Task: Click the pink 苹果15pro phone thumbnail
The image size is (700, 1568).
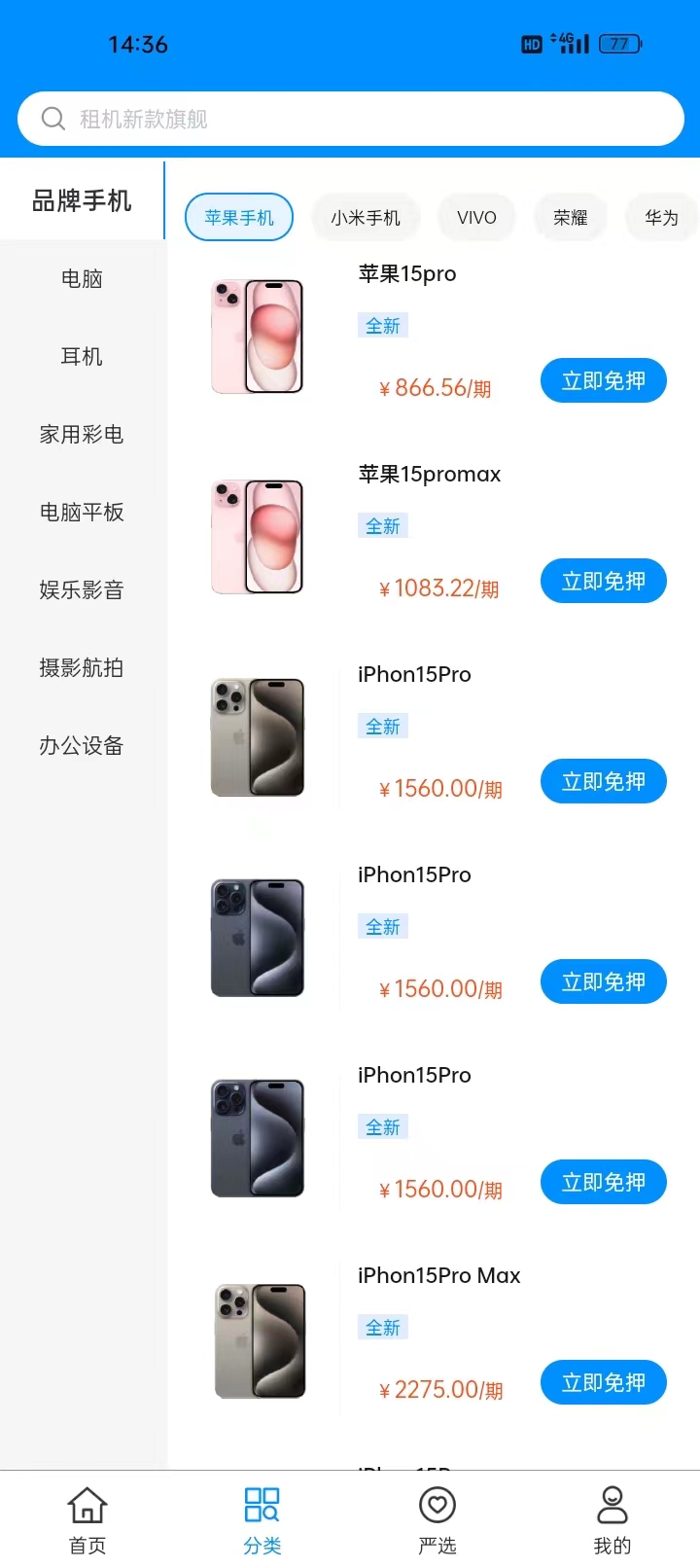Action: pyautogui.click(x=257, y=336)
